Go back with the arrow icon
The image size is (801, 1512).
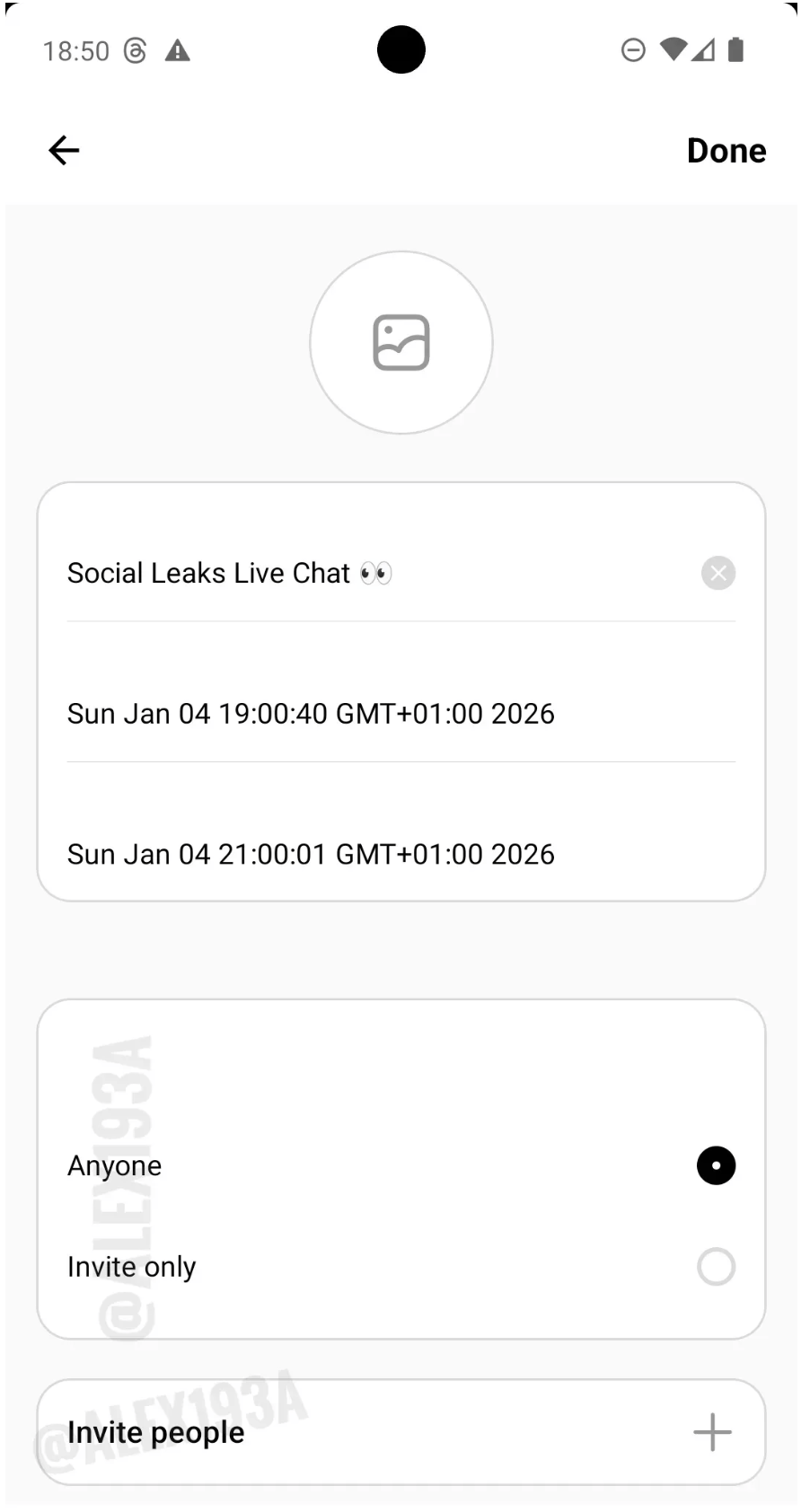tap(64, 150)
